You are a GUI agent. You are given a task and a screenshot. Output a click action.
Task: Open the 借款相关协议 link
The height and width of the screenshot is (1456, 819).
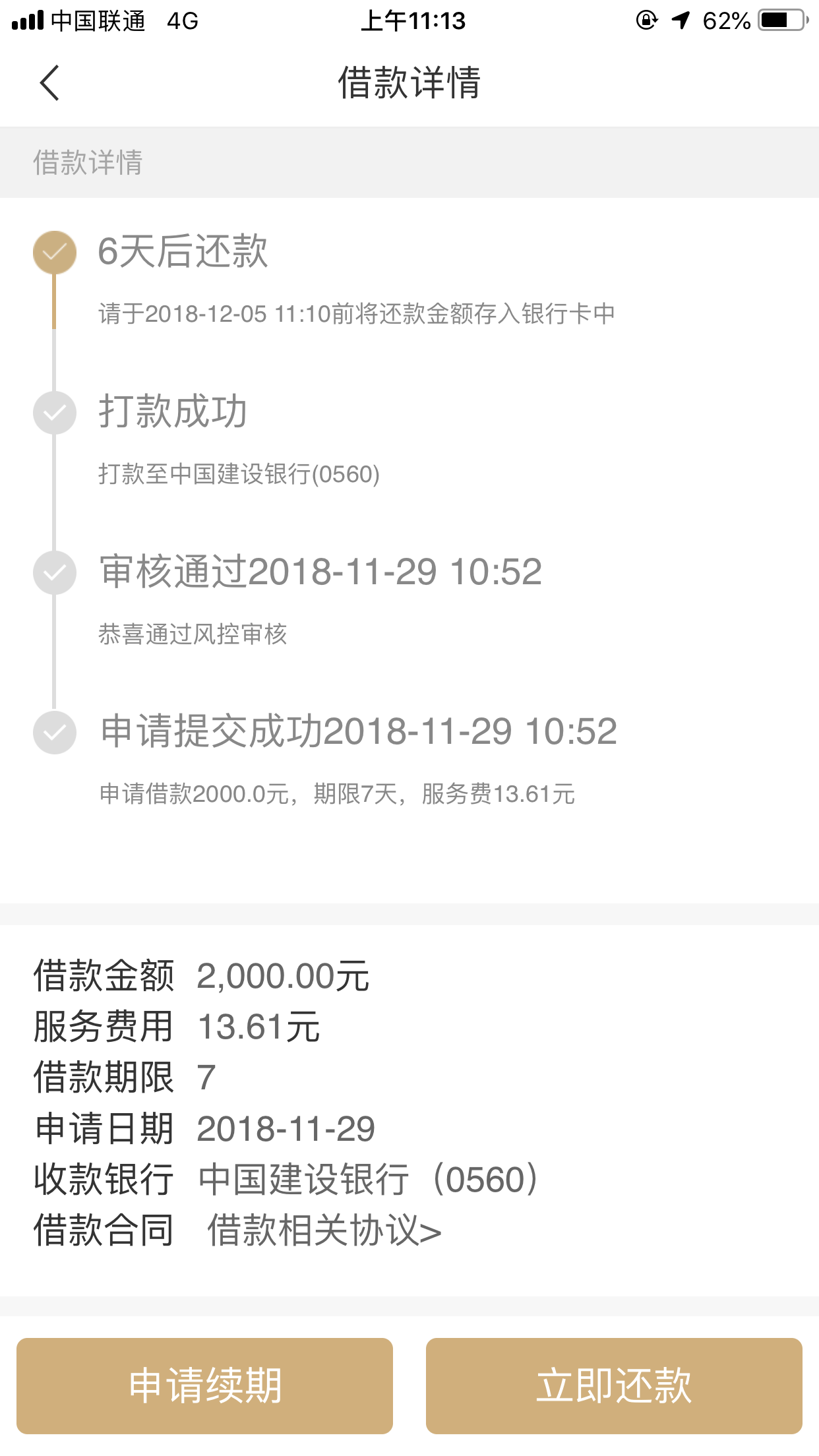coord(324,1230)
